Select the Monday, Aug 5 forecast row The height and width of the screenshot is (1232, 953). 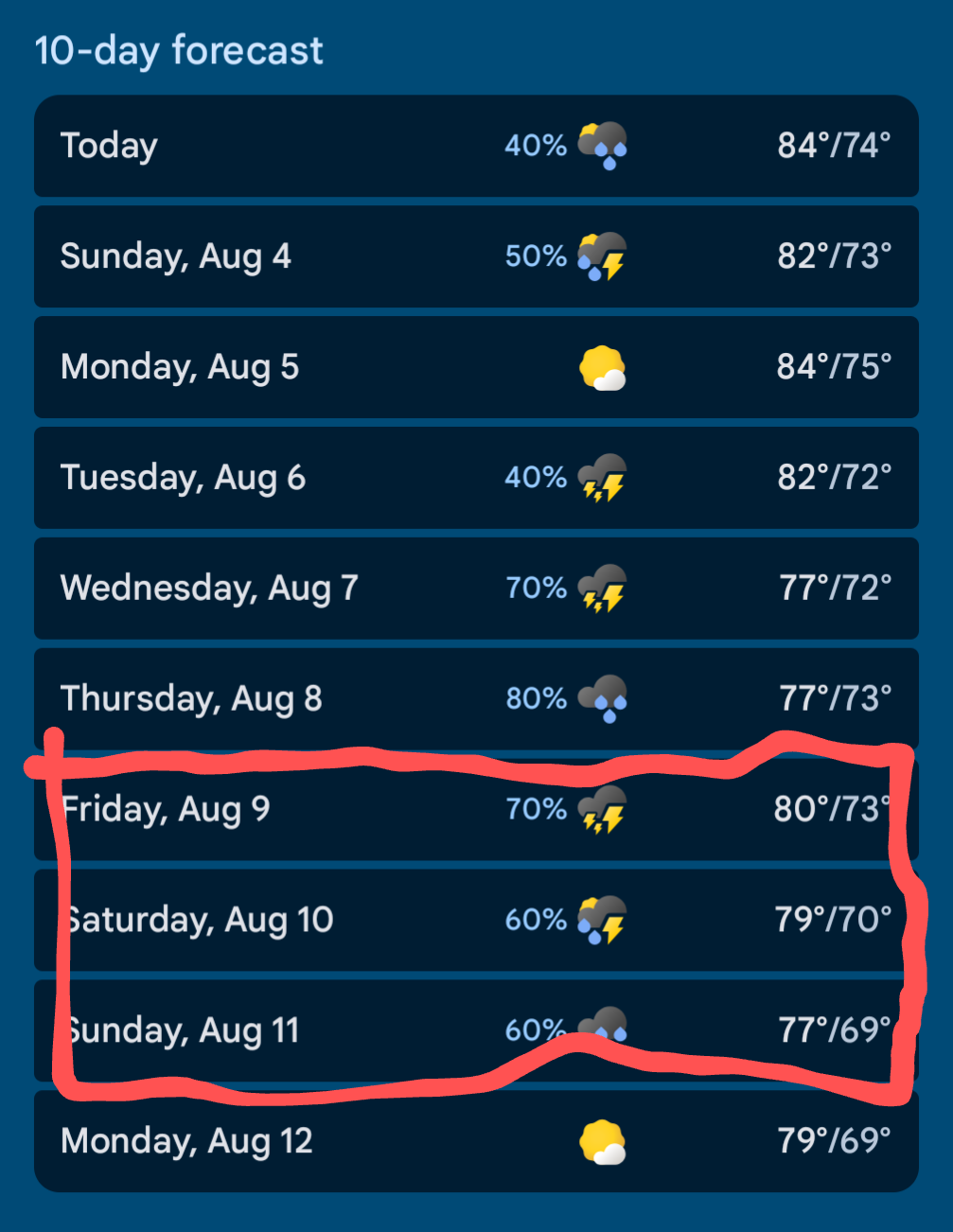tap(476, 367)
